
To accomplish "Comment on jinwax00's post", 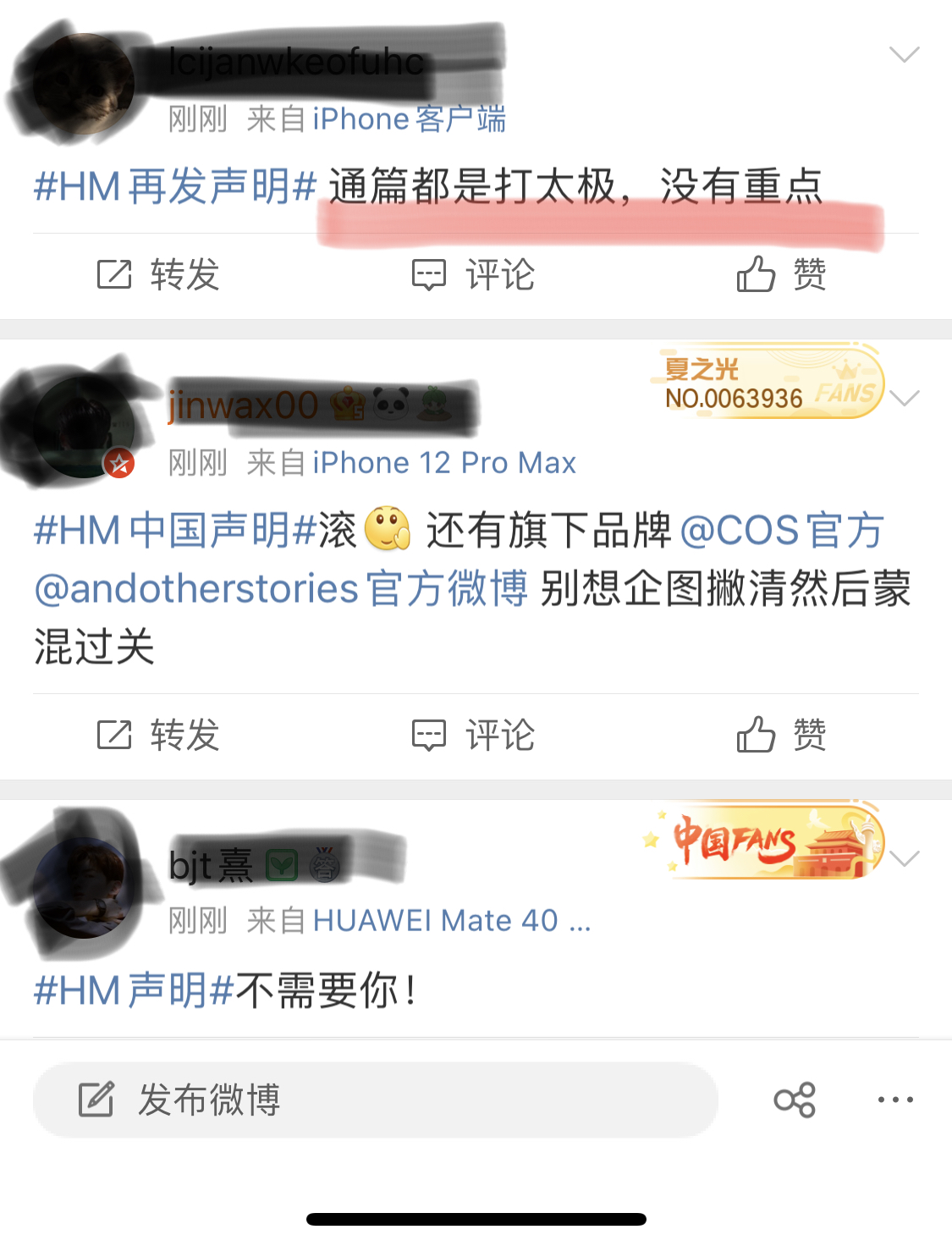I will (x=474, y=735).
